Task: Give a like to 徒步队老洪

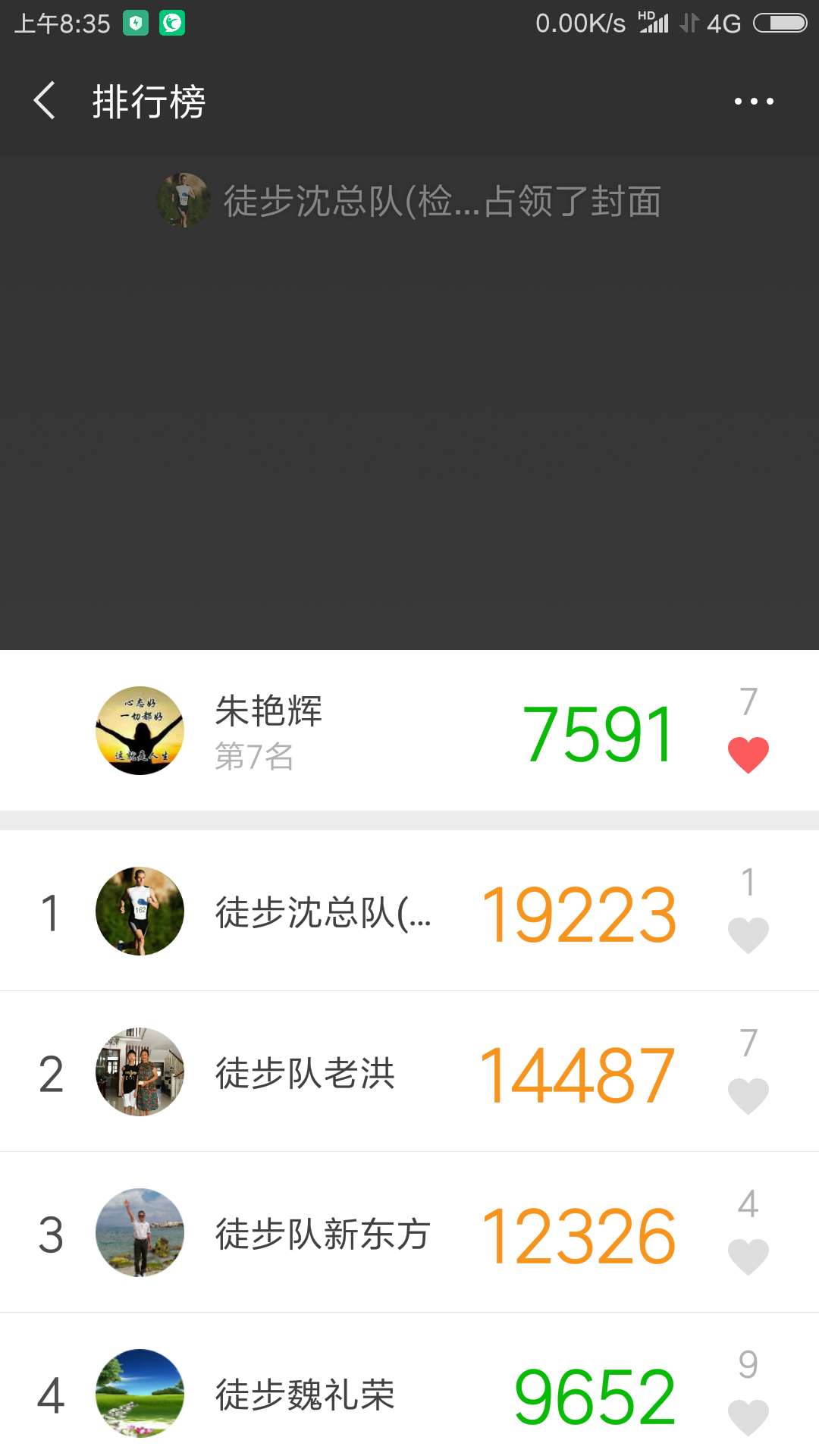Action: click(x=748, y=1094)
